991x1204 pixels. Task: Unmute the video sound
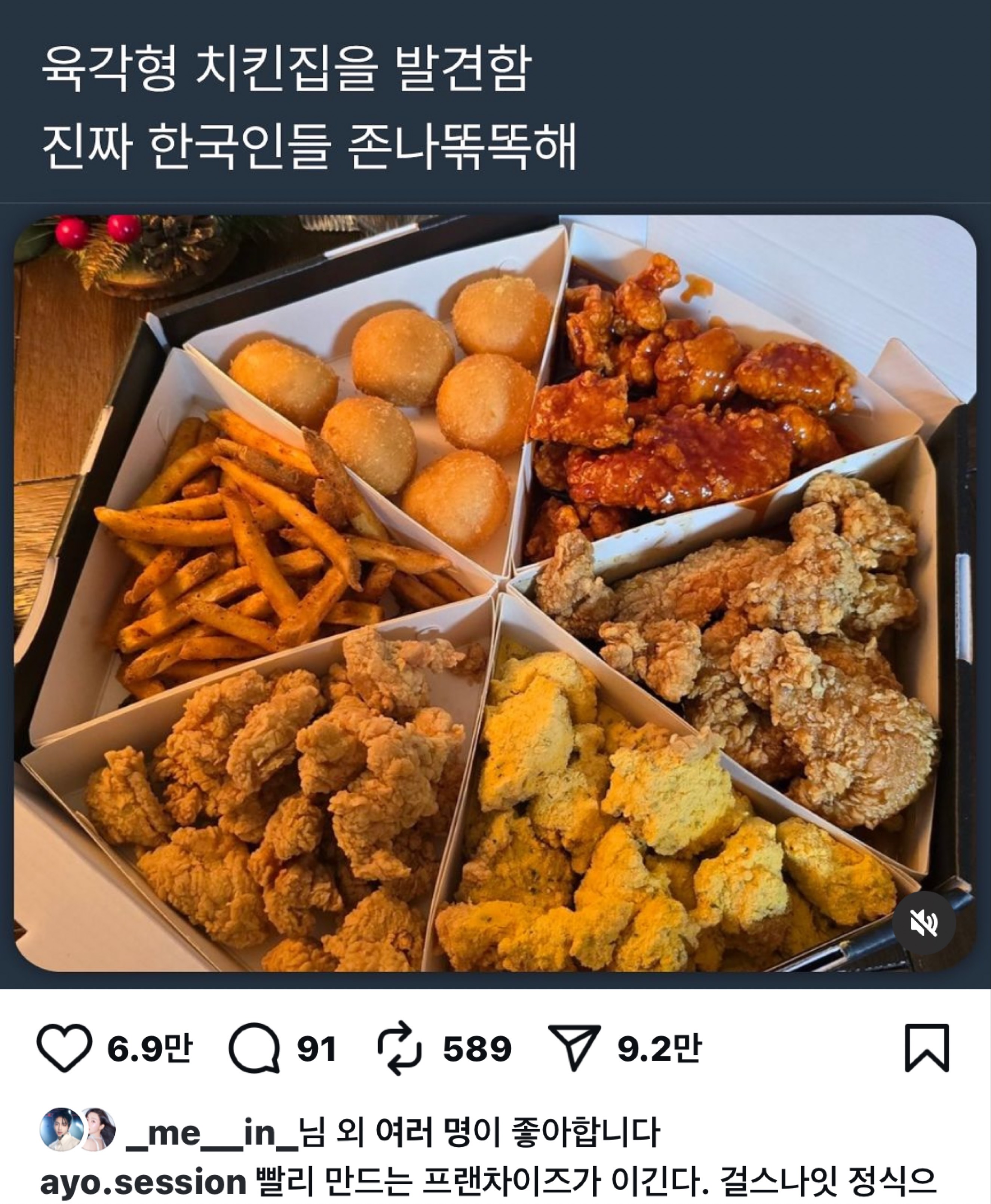924,922
